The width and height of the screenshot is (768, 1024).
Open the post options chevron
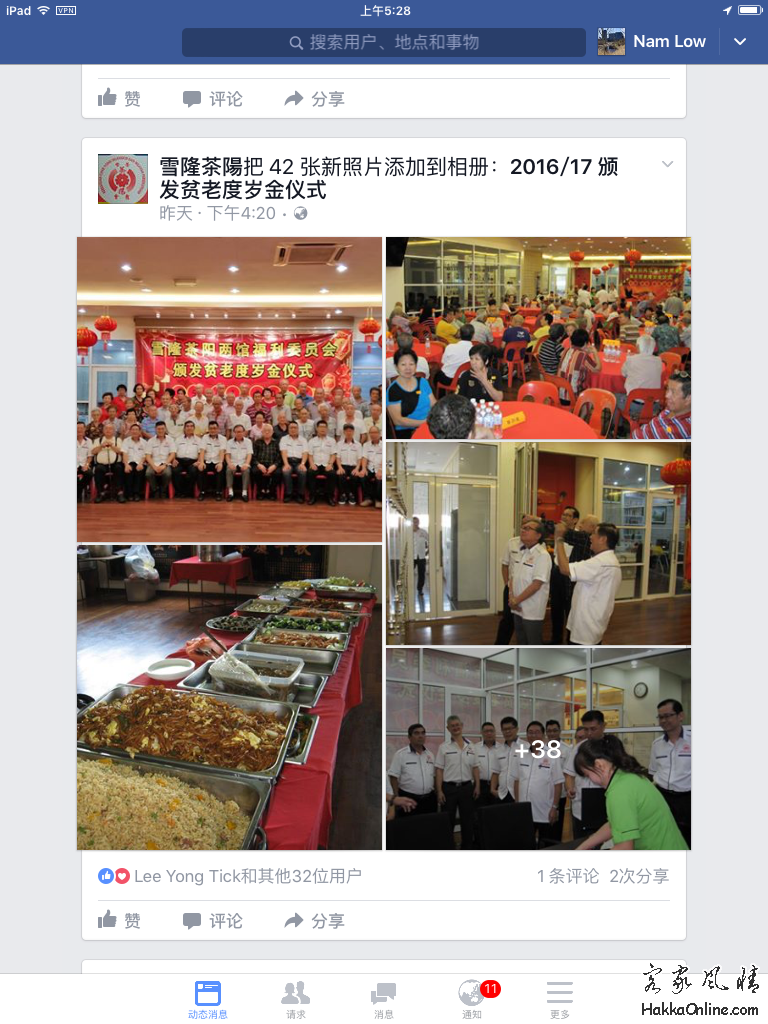[x=668, y=165]
